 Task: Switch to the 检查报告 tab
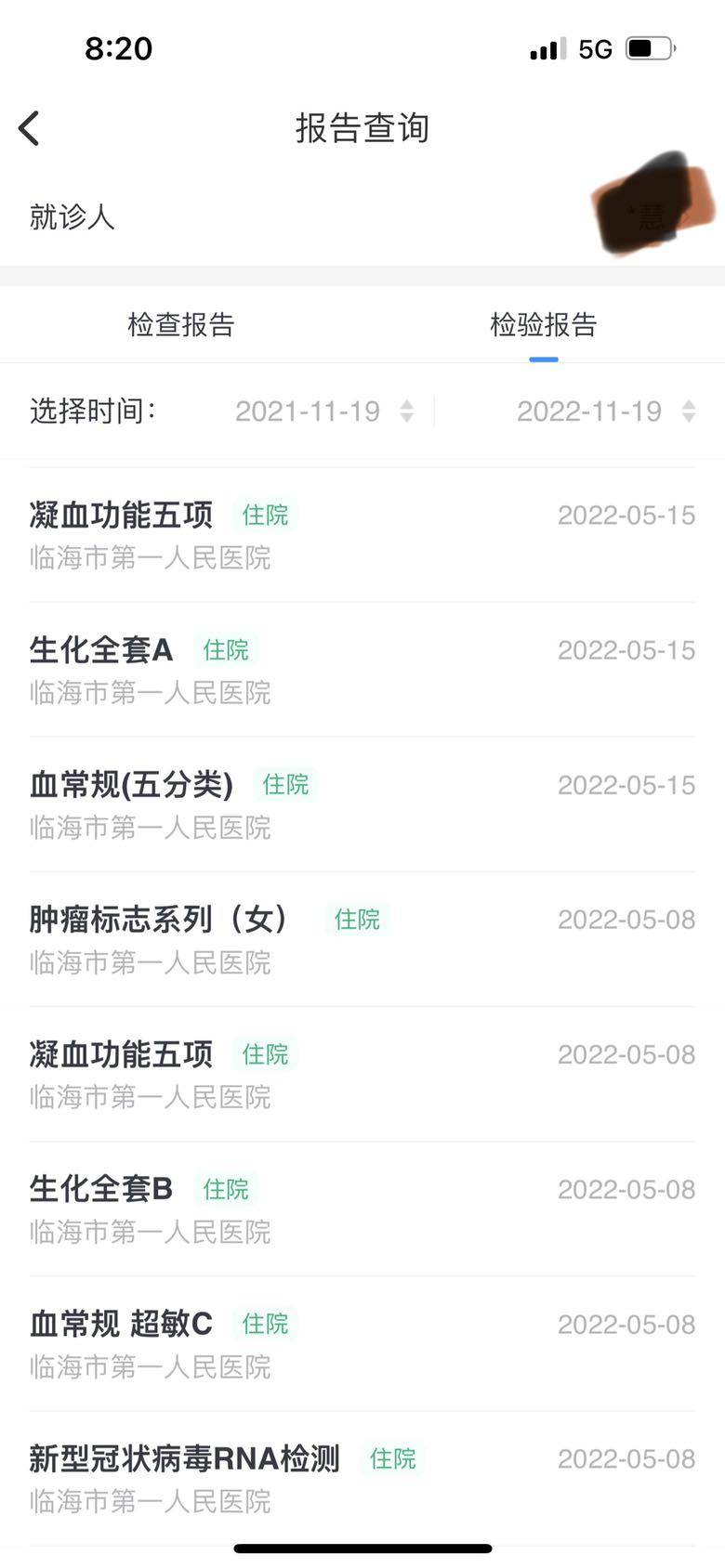pyautogui.click(x=181, y=325)
